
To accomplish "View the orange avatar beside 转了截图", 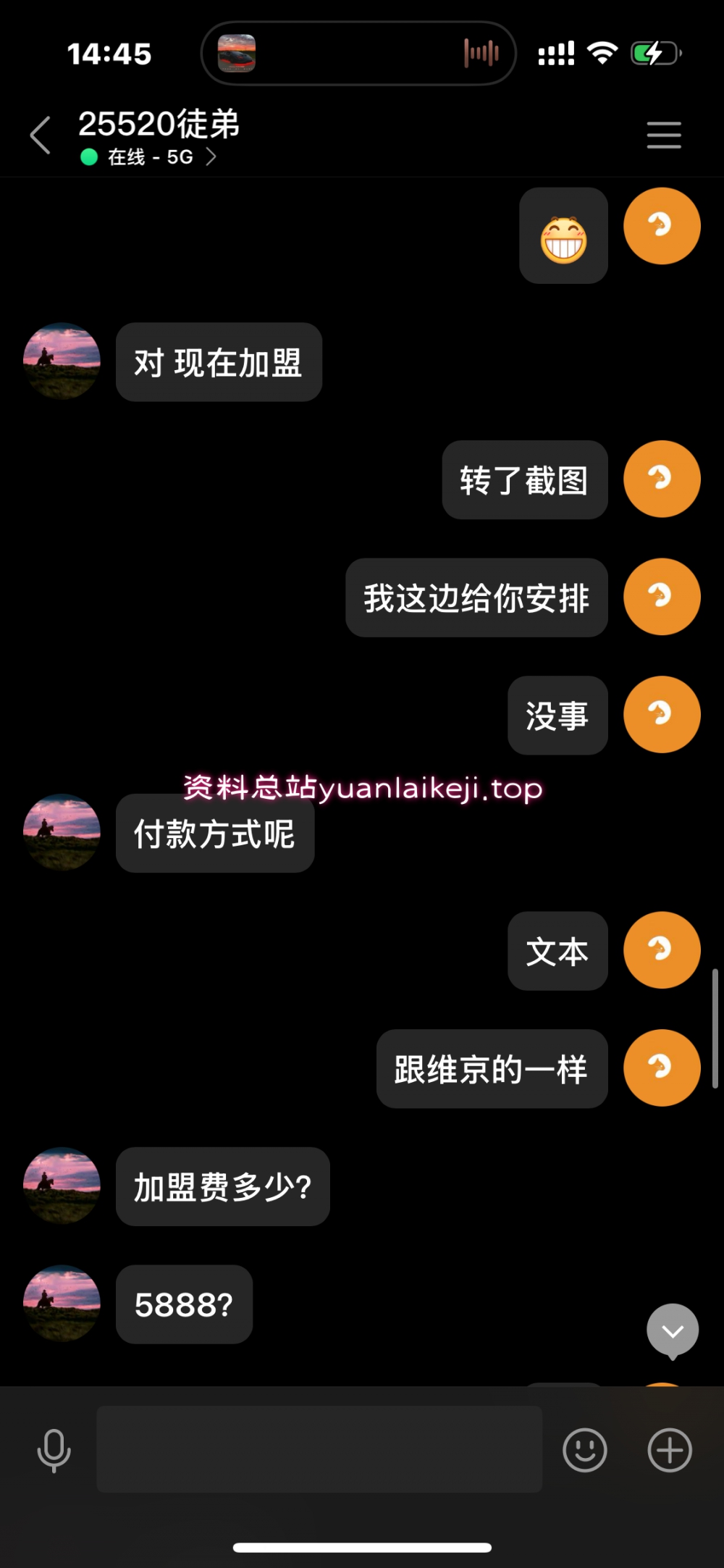I will (x=662, y=479).
